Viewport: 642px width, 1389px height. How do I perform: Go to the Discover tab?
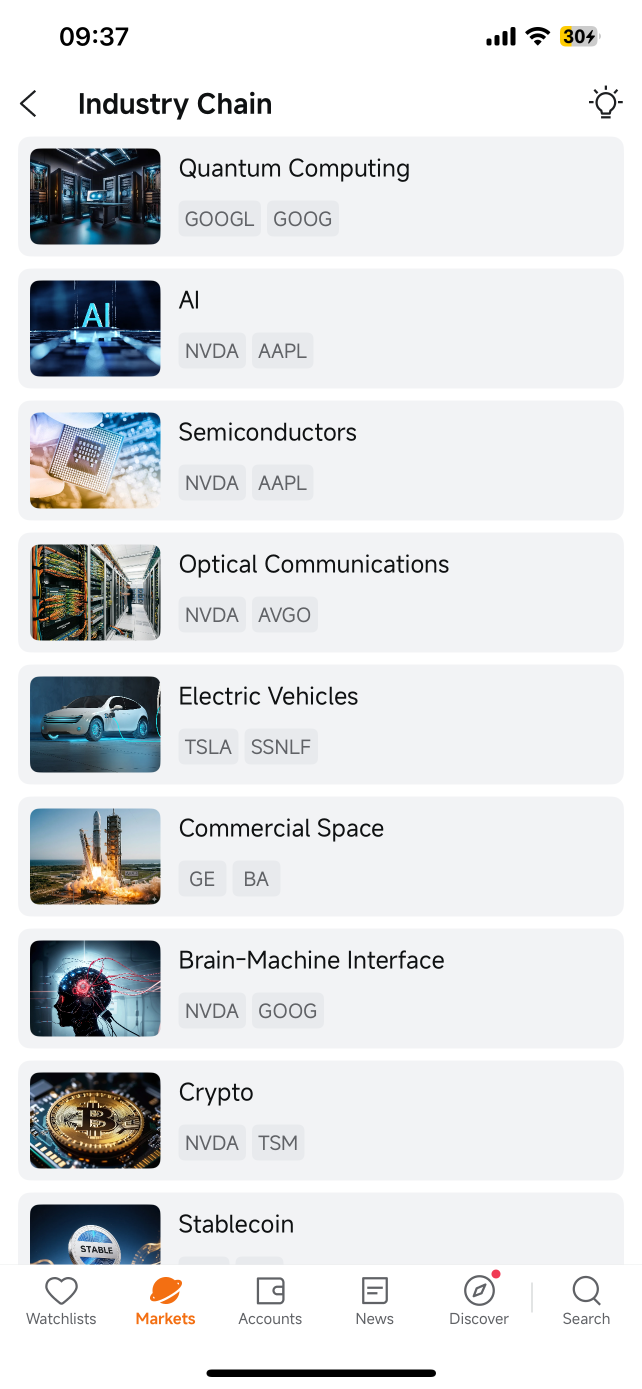coord(479,1302)
